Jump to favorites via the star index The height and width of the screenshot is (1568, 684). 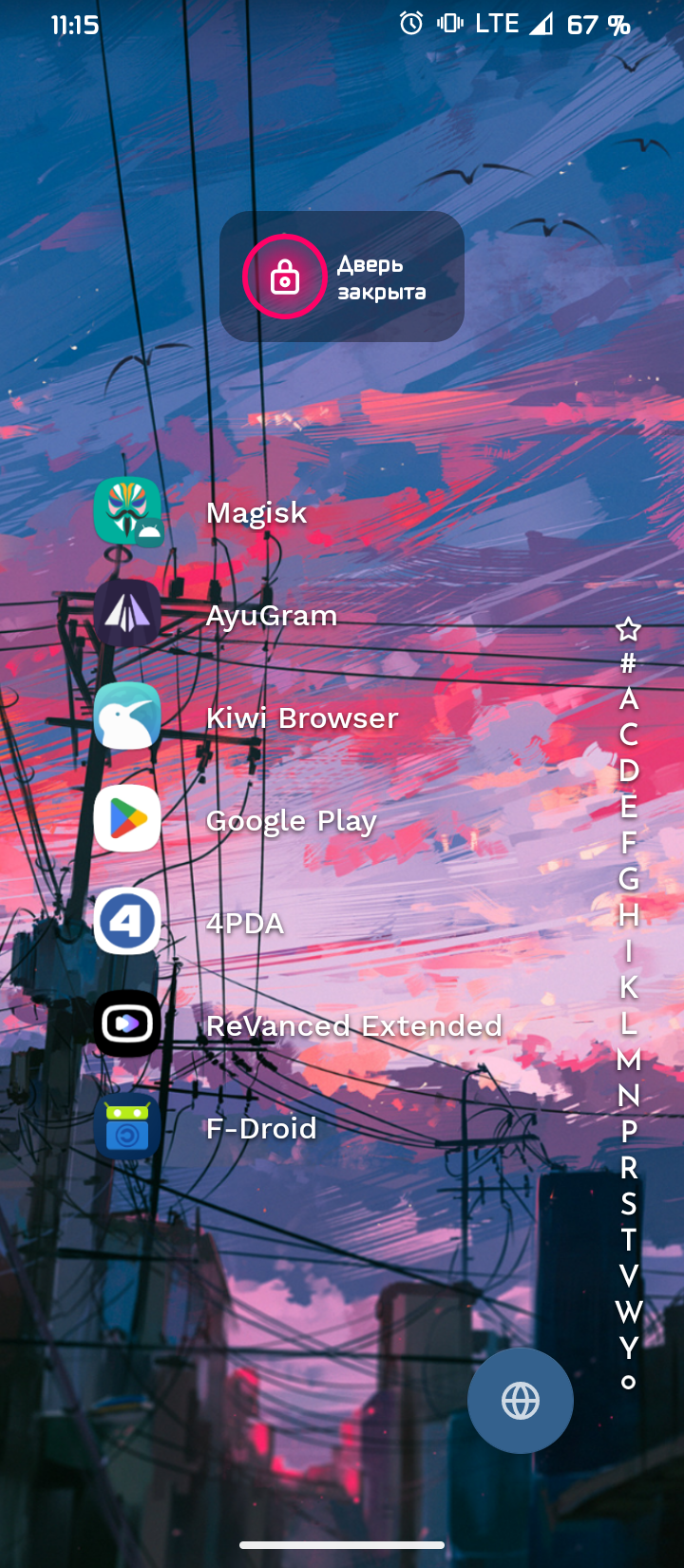click(628, 629)
